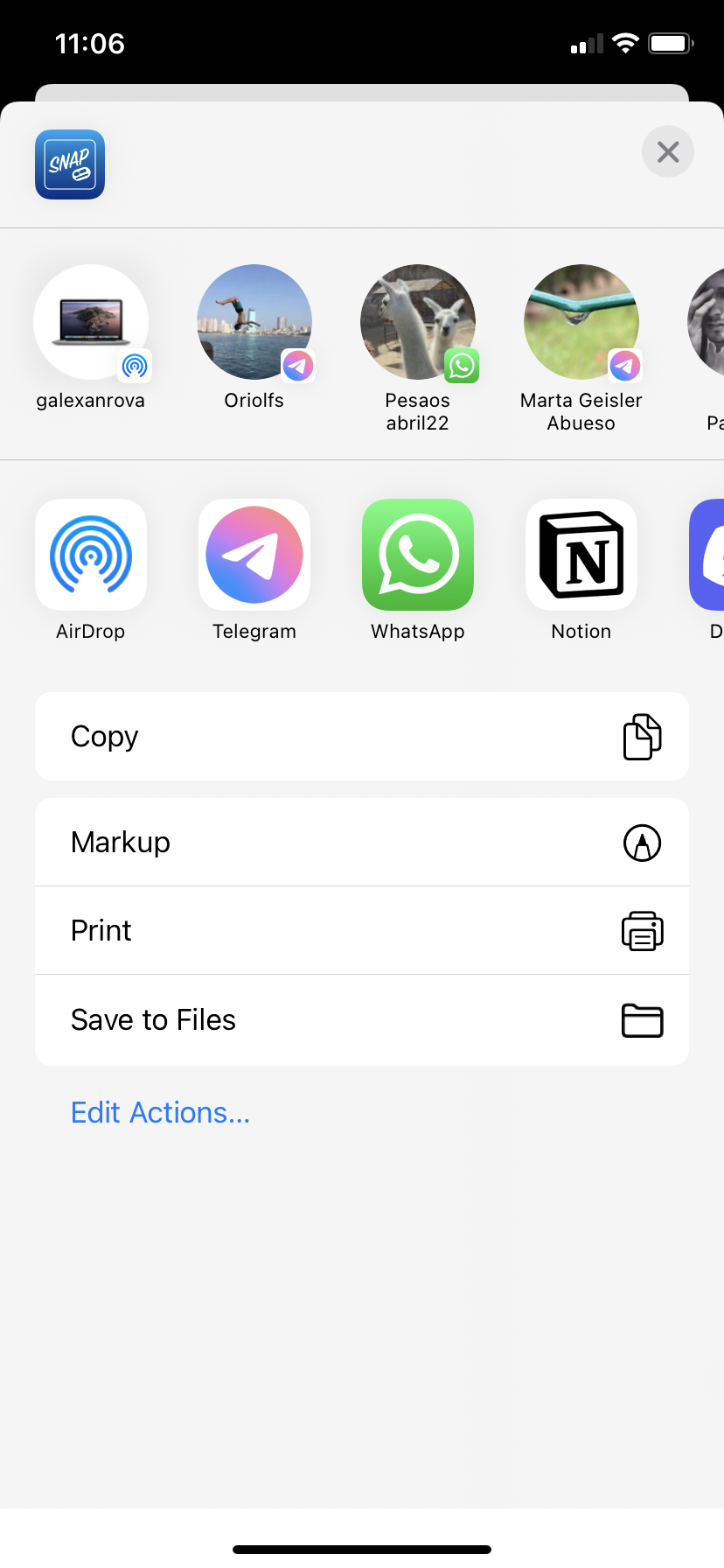Image resolution: width=724 pixels, height=1568 pixels.
Task: Share to Pesaos abril22 WhatsApp group
Action: click(x=418, y=322)
